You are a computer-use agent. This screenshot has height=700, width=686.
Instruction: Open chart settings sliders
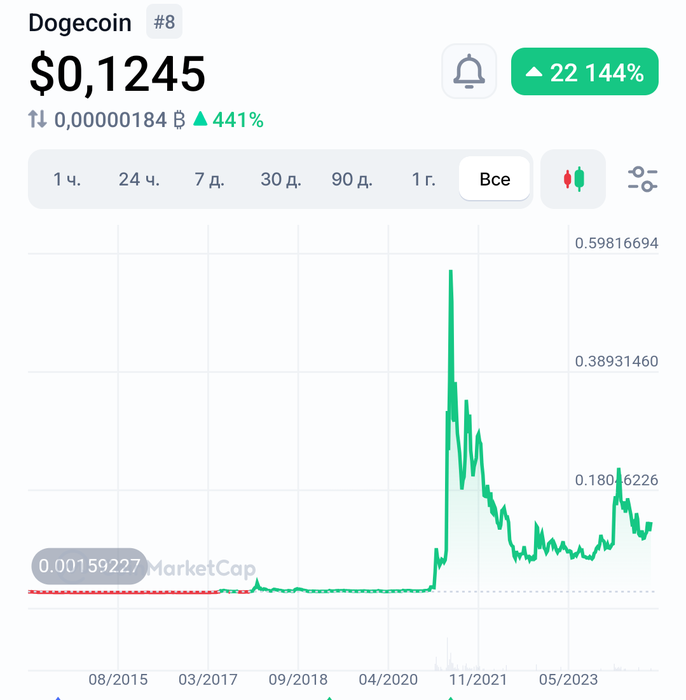pyautogui.click(x=642, y=179)
